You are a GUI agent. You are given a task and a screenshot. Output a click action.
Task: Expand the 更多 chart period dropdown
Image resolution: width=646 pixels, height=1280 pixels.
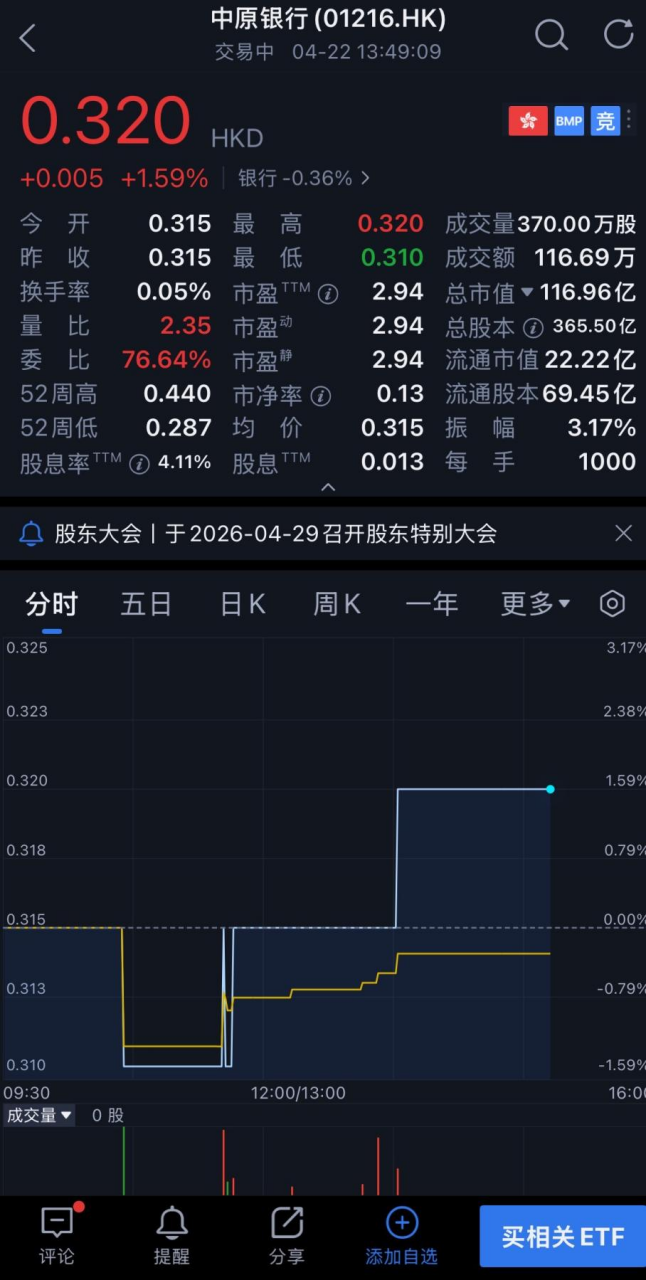coord(534,604)
